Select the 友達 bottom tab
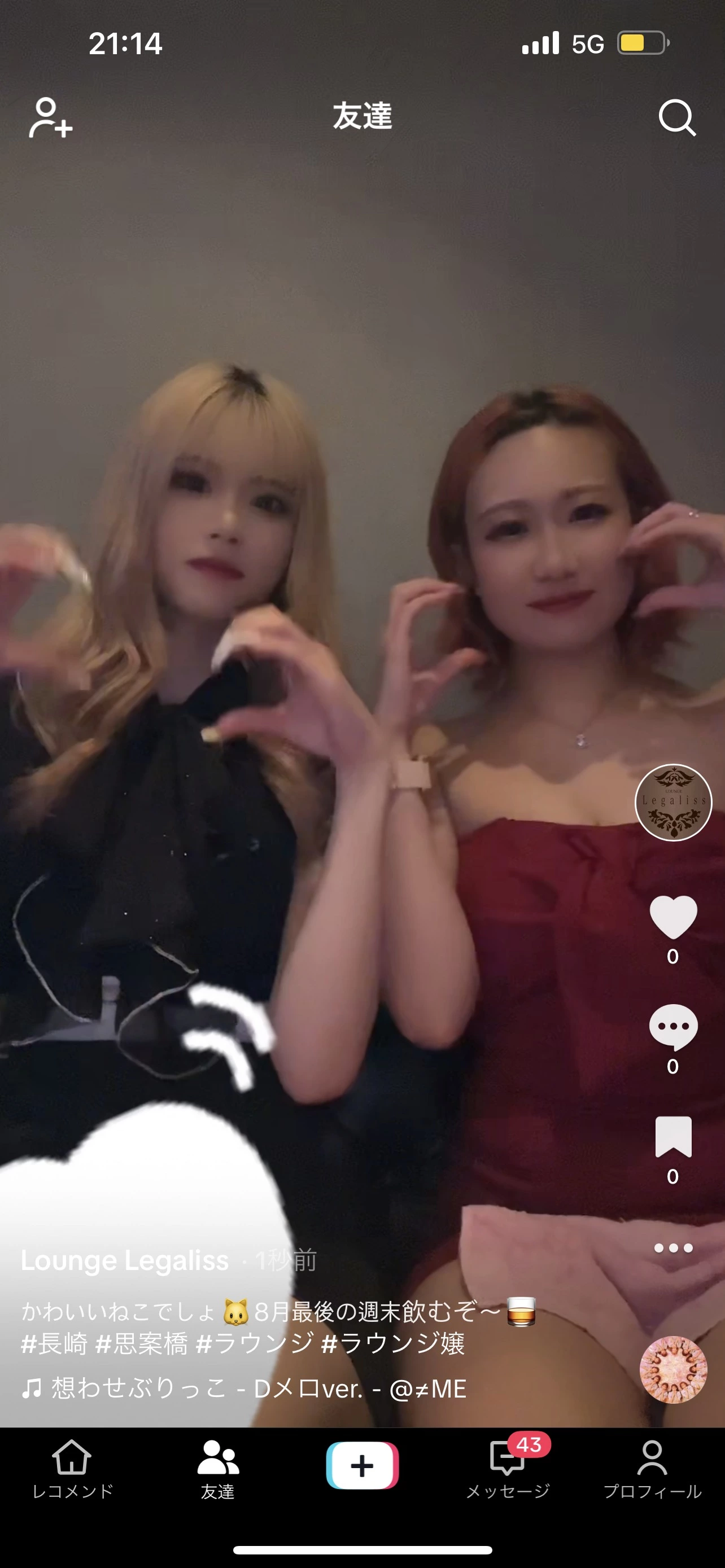 217,1468
